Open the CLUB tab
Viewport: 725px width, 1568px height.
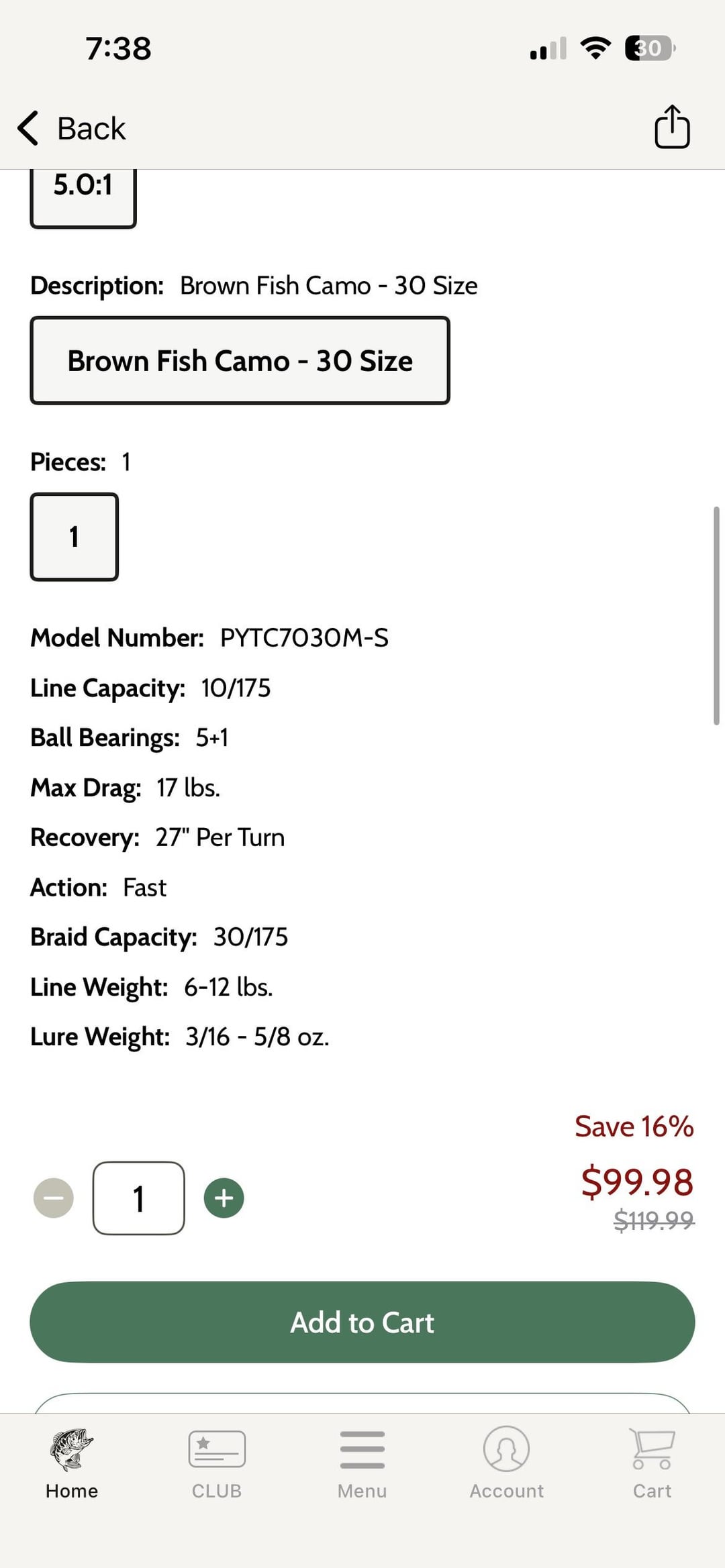(217, 1463)
